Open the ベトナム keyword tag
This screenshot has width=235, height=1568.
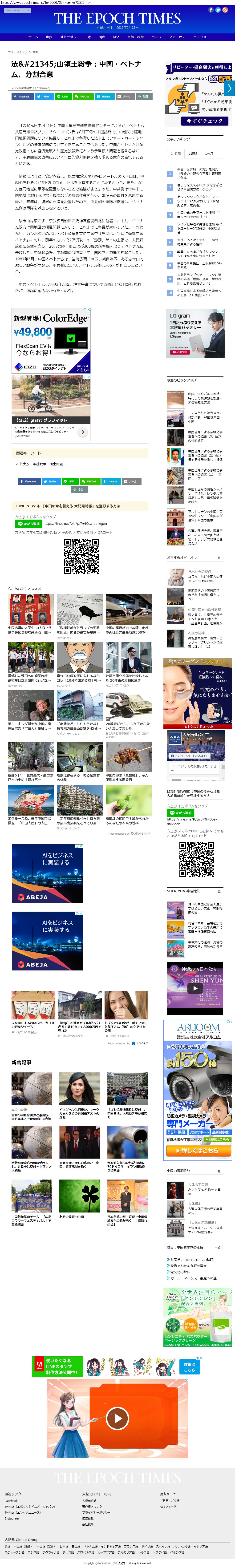click(23, 464)
